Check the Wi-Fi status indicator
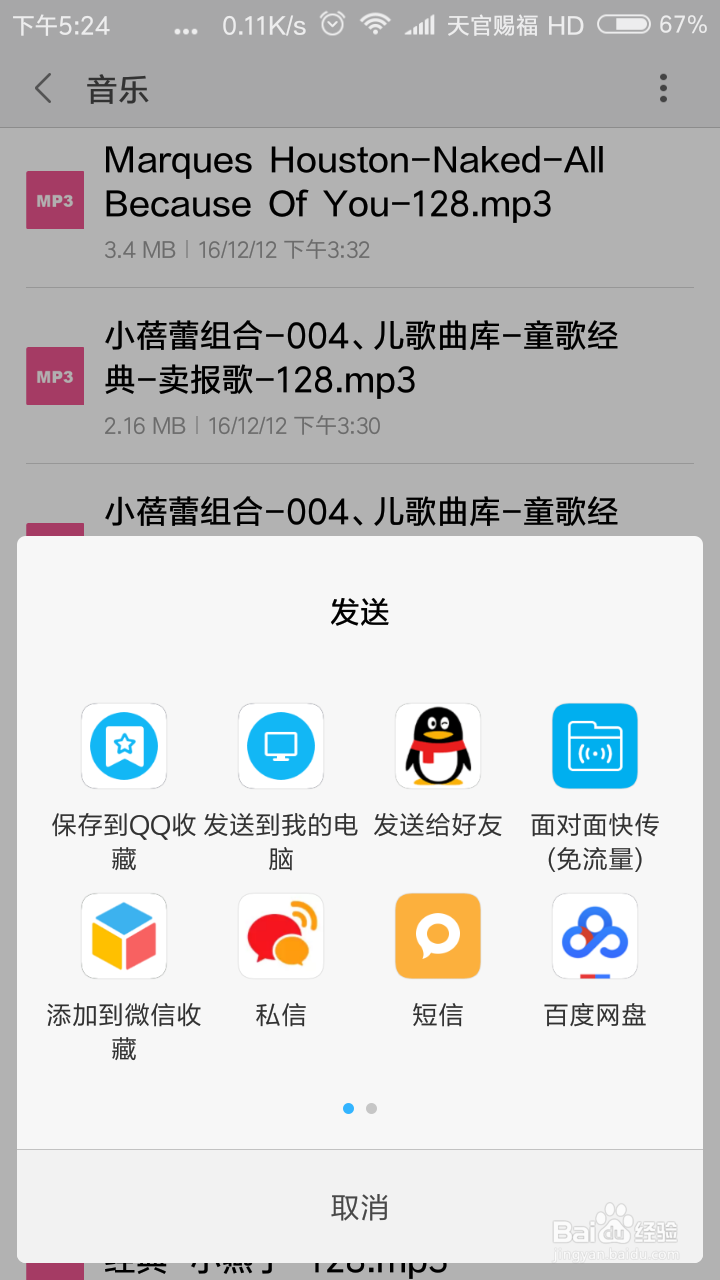 pos(375,25)
